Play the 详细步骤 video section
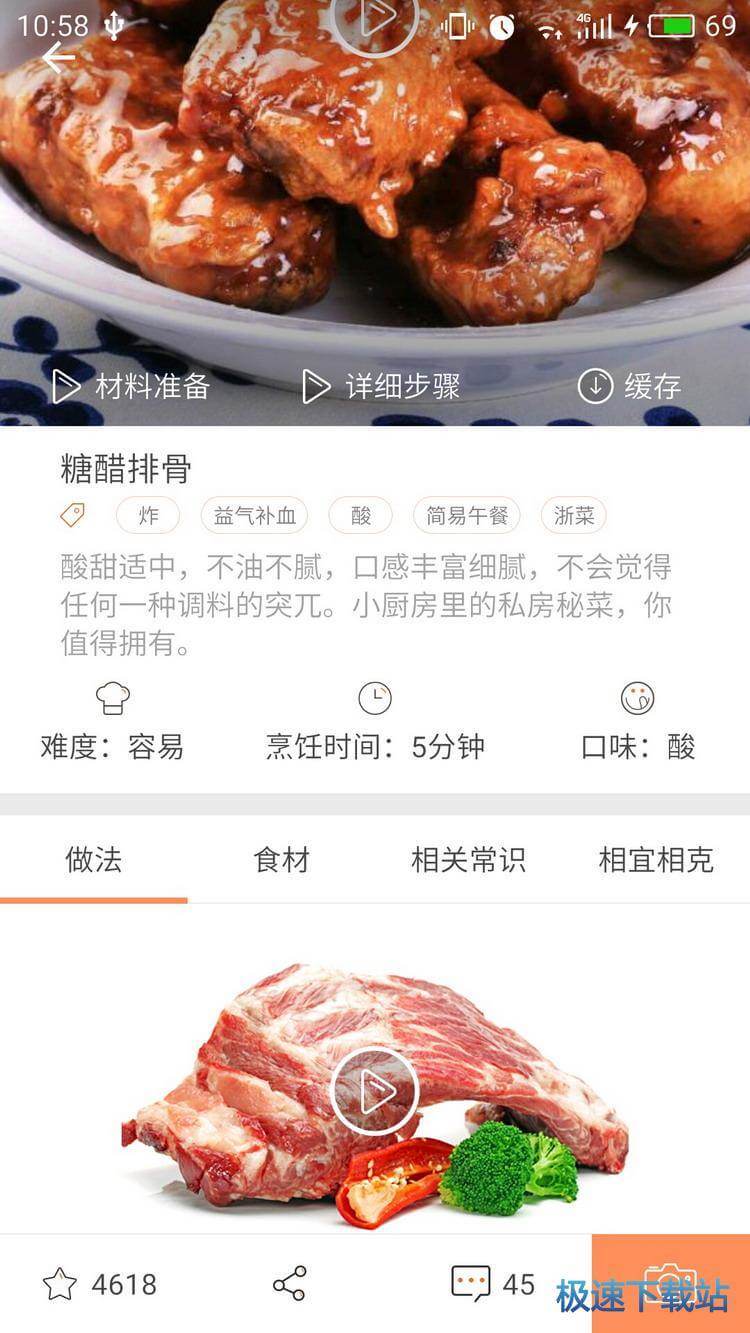This screenshot has width=750, height=1333. point(382,386)
